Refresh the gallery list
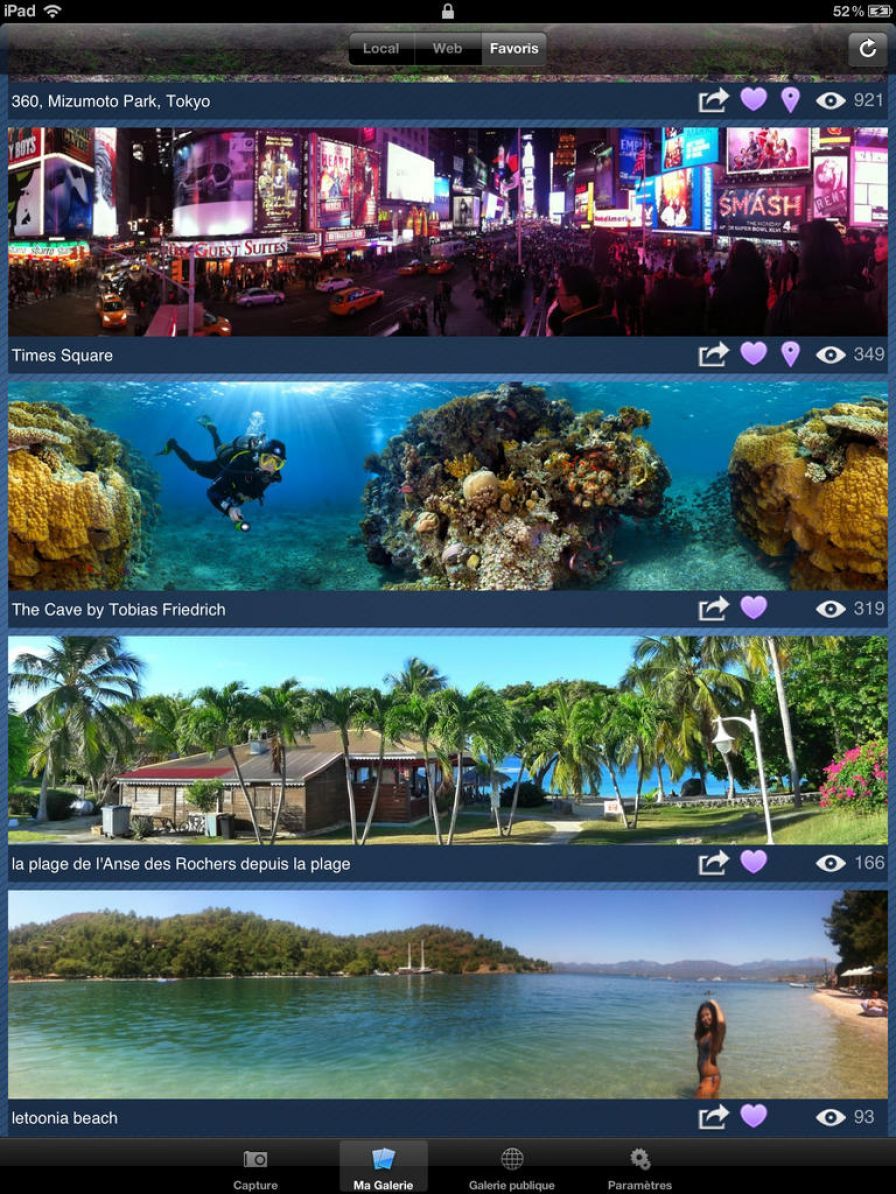The image size is (896, 1194). pos(866,49)
